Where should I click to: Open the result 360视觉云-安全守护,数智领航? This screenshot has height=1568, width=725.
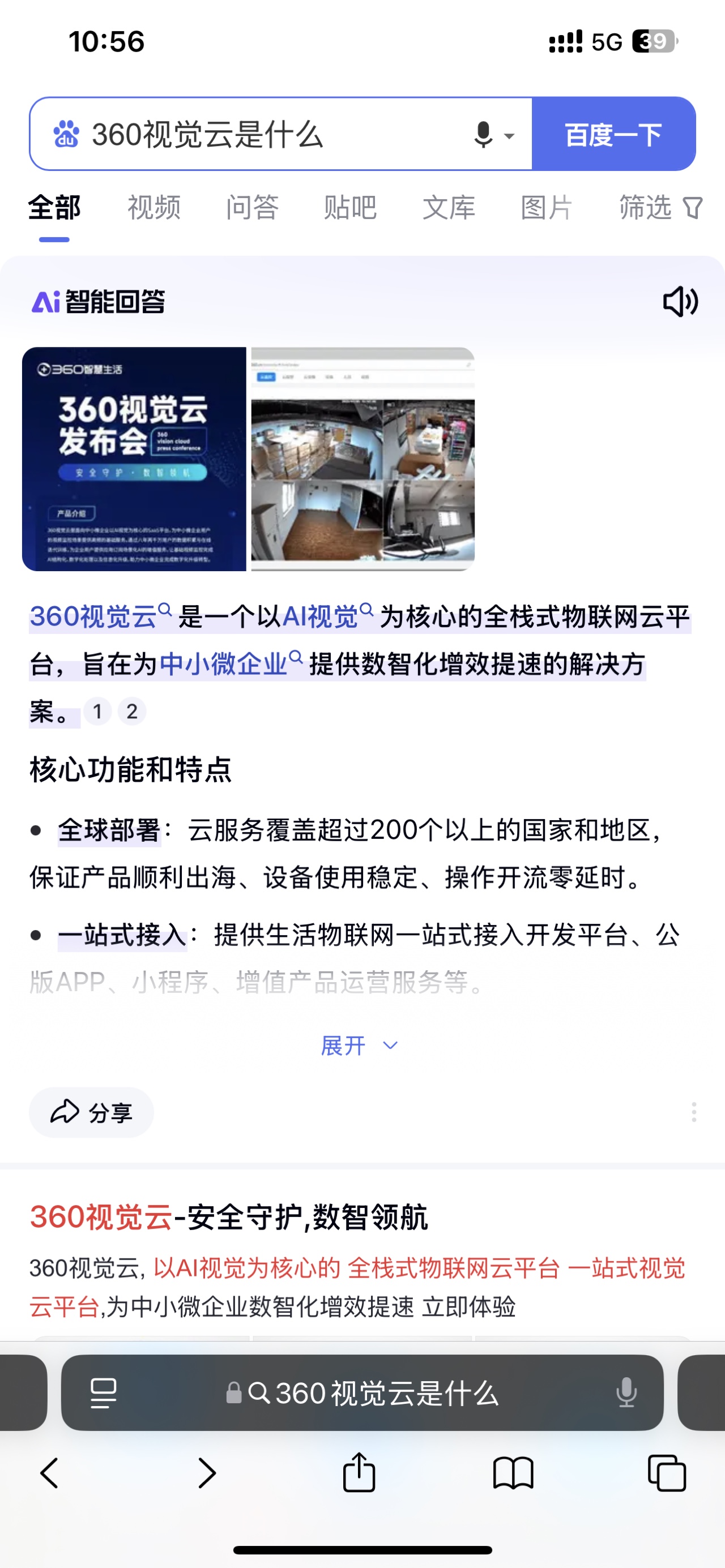229,1218
